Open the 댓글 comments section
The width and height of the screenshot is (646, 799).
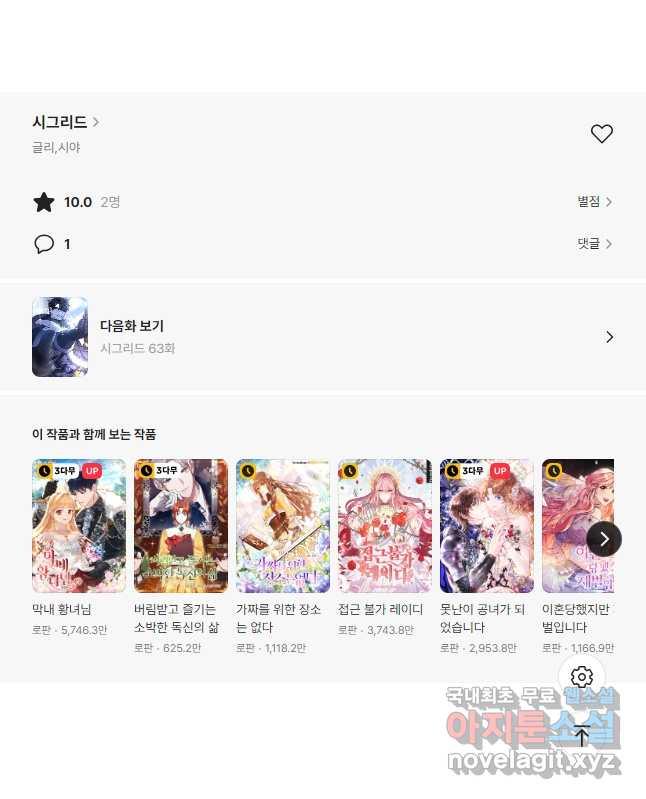594,244
